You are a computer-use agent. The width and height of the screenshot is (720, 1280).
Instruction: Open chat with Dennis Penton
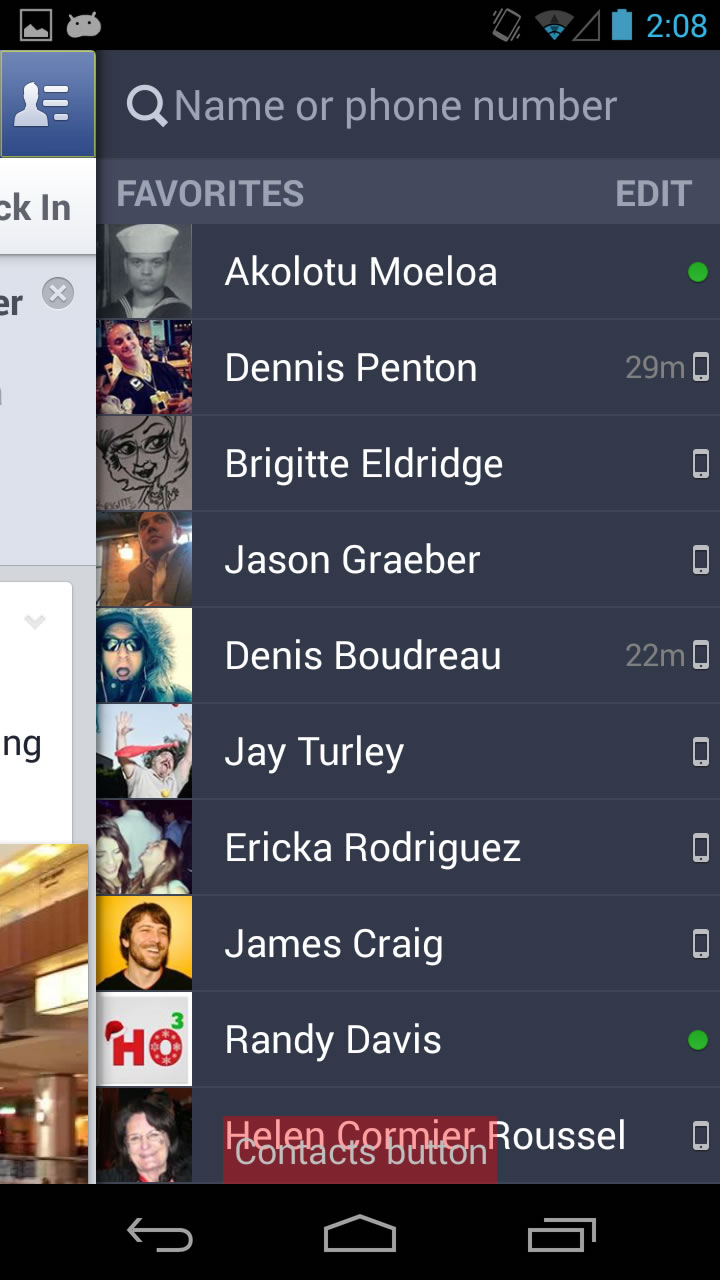(x=407, y=368)
